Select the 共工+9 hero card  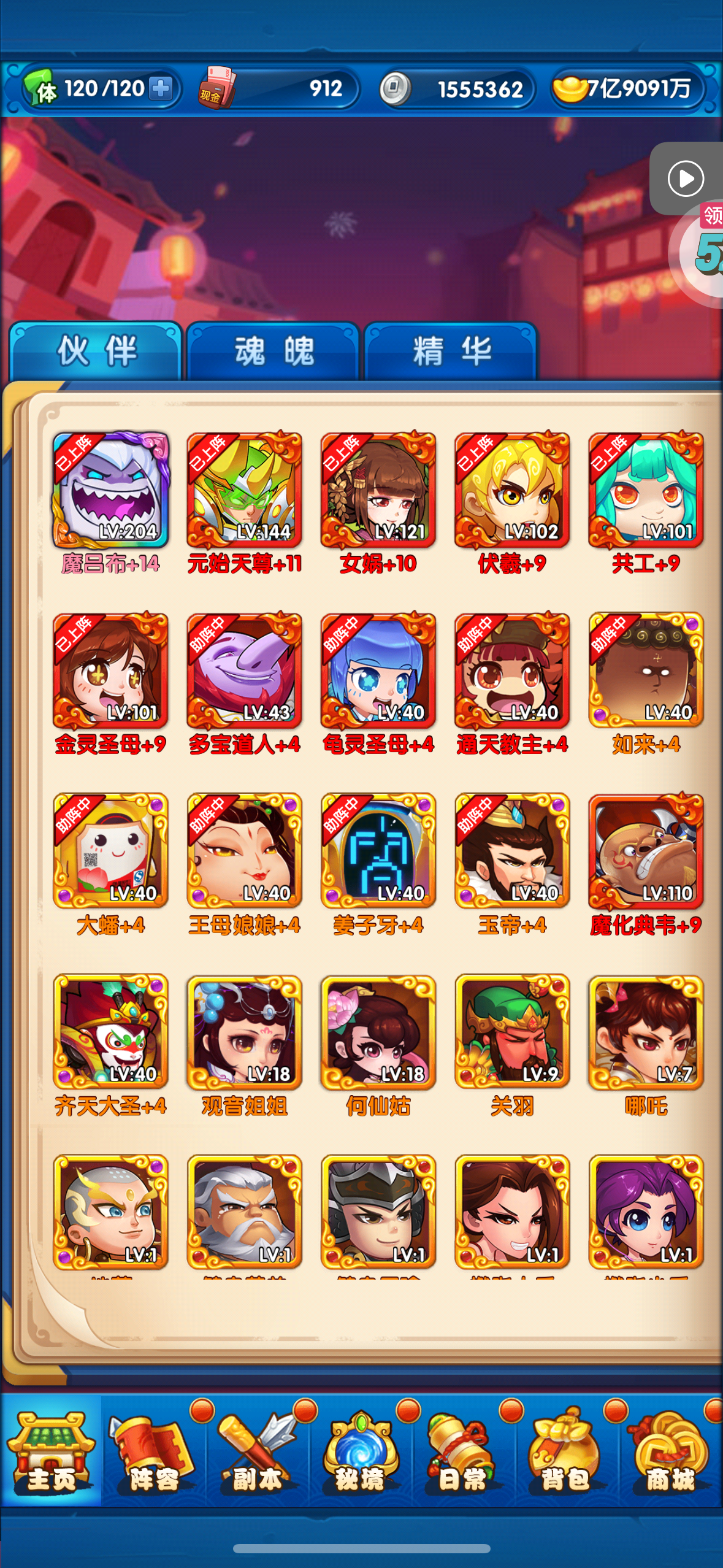pos(645,490)
